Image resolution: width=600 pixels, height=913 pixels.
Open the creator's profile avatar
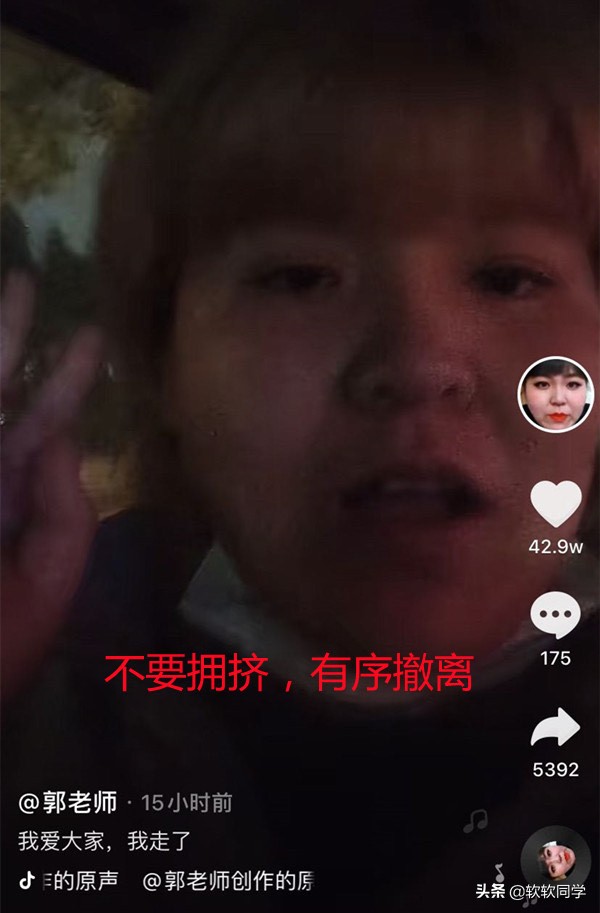(556, 393)
